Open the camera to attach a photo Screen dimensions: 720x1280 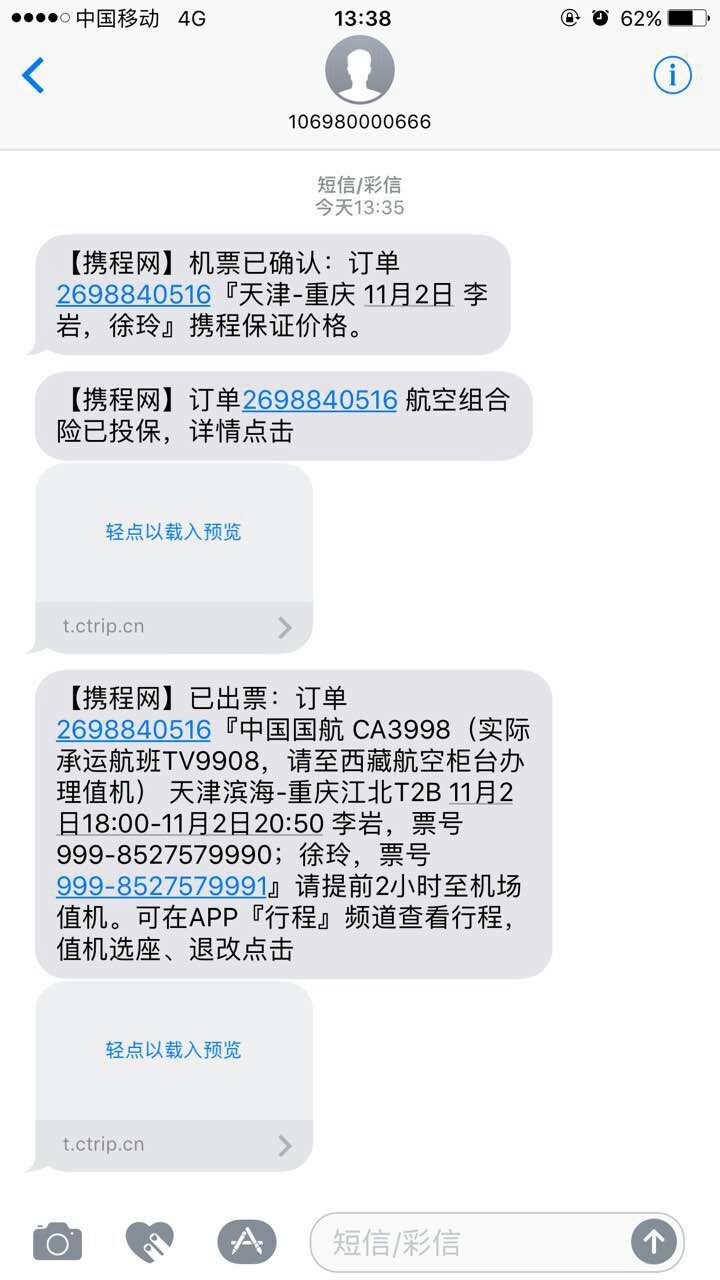pos(56,1241)
